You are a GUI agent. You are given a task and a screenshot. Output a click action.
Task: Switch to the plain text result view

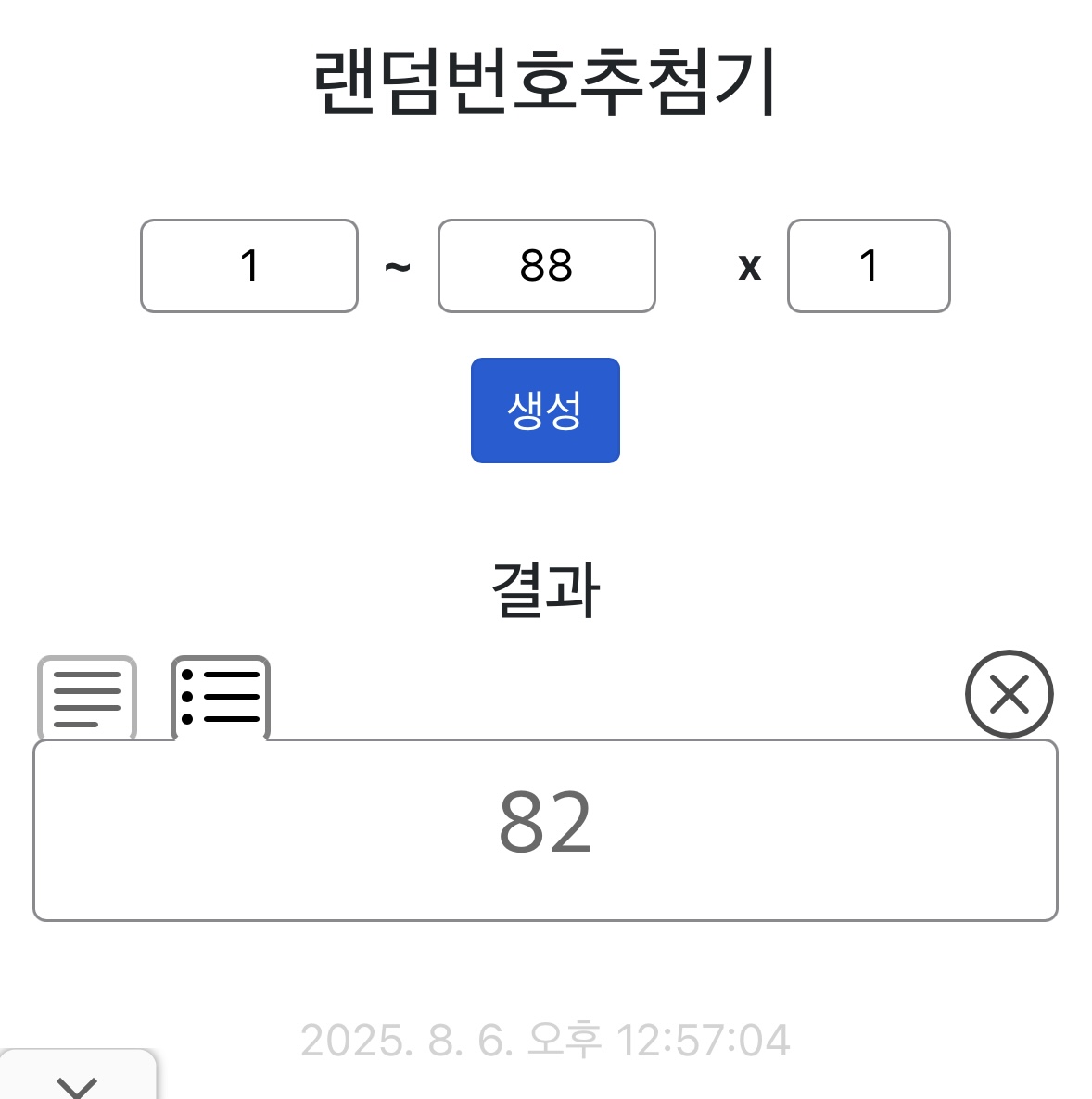point(87,698)
